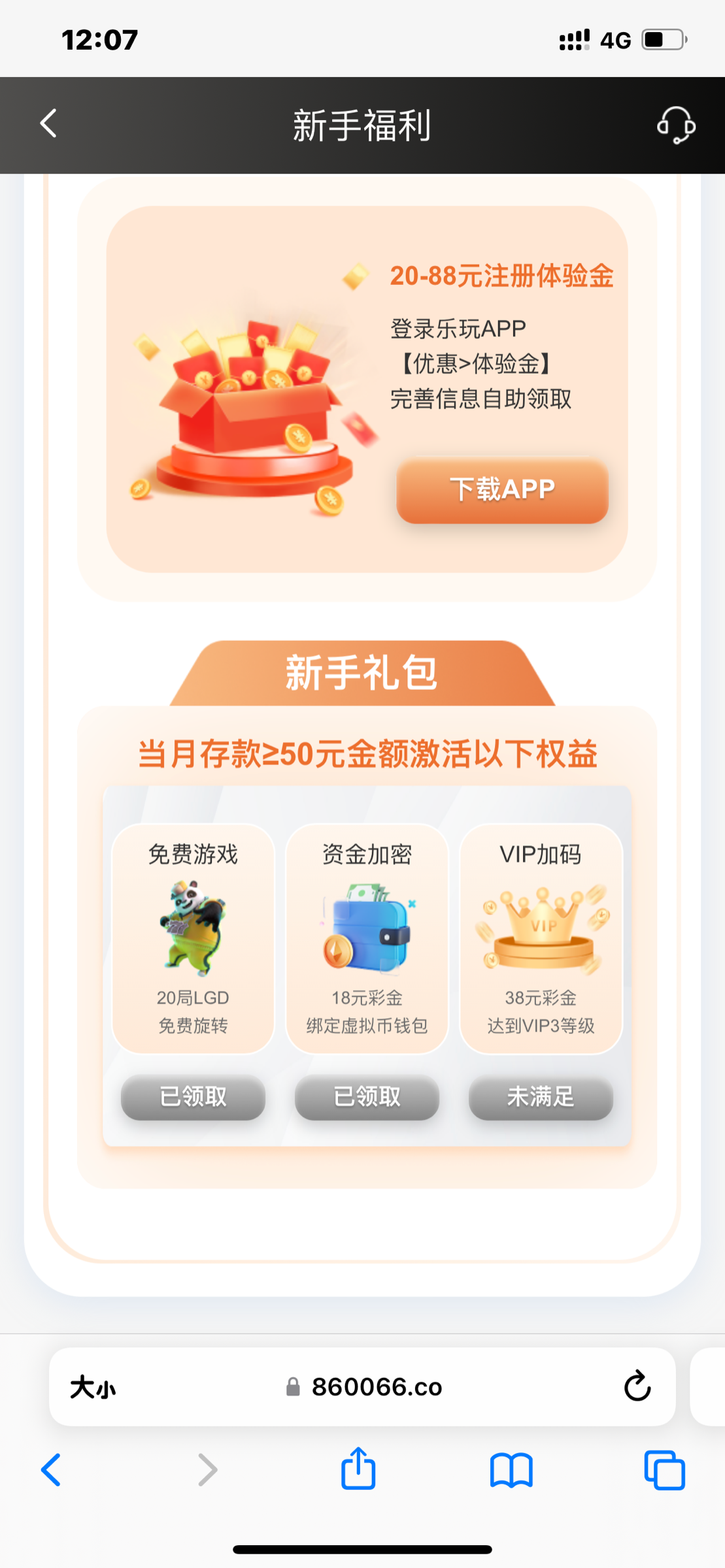Tap the 新手礼包 banner header

(x=362, y=670)
